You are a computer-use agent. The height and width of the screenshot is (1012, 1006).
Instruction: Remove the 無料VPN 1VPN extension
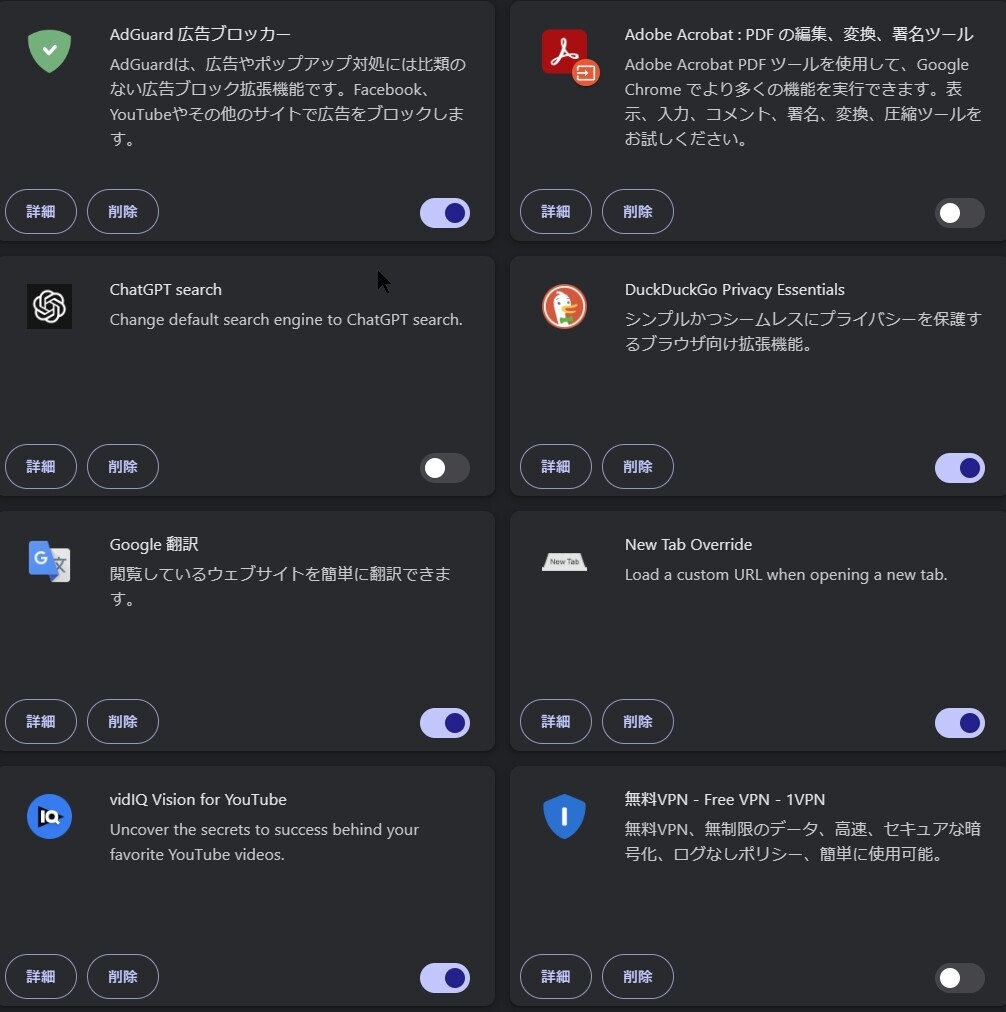pyautogui.click(x=638, y=977)
